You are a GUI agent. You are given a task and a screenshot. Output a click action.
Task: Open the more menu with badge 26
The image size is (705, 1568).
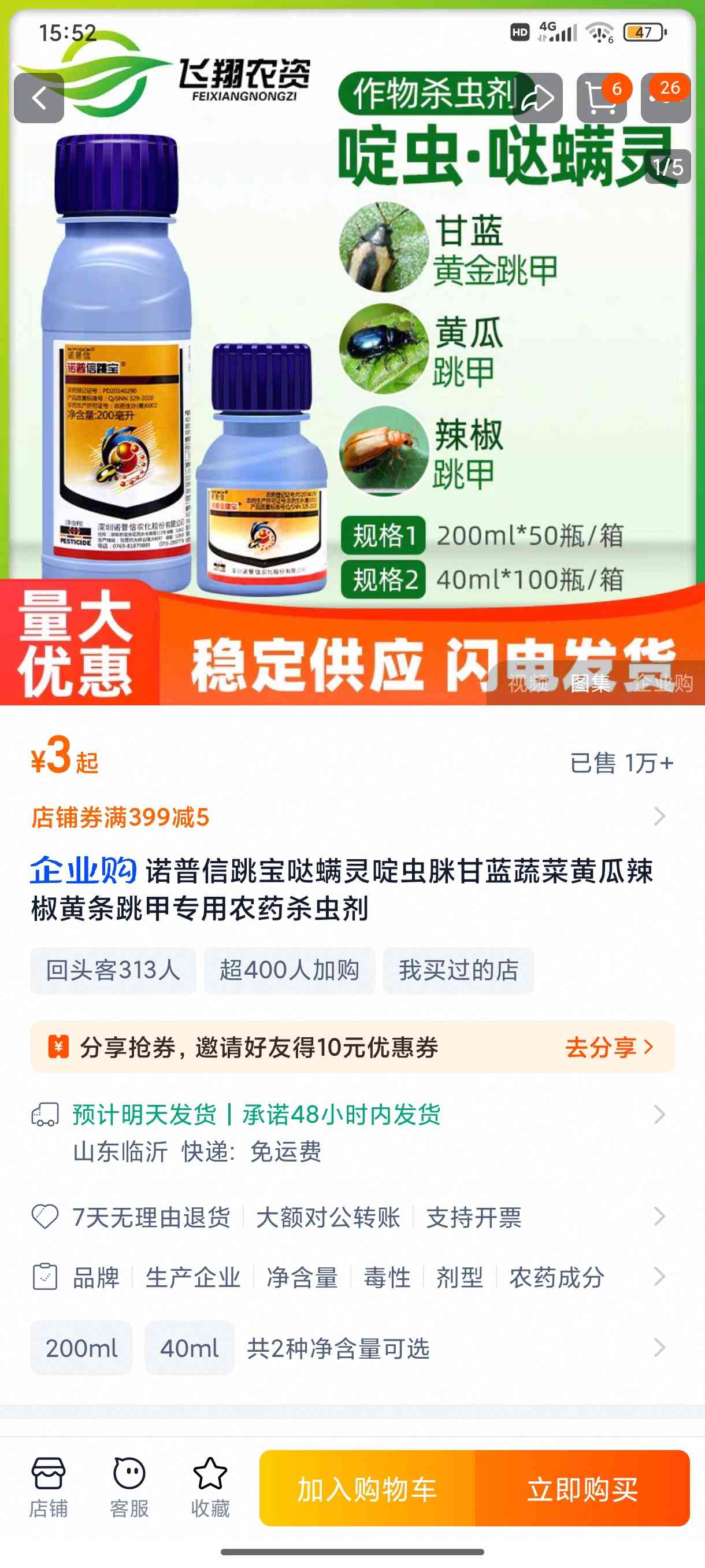[x=666, y=98]
